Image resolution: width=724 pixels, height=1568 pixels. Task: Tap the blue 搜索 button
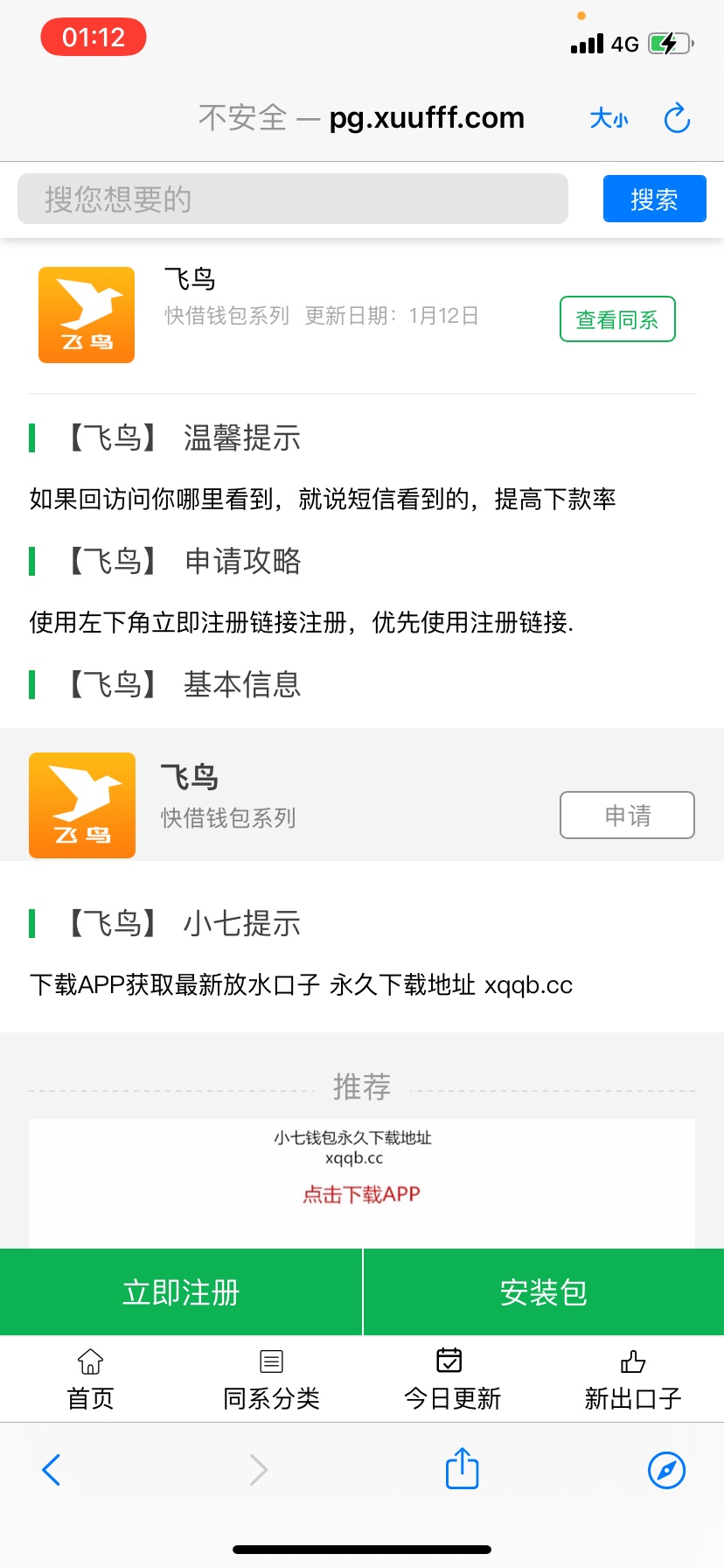click(654, 199)
